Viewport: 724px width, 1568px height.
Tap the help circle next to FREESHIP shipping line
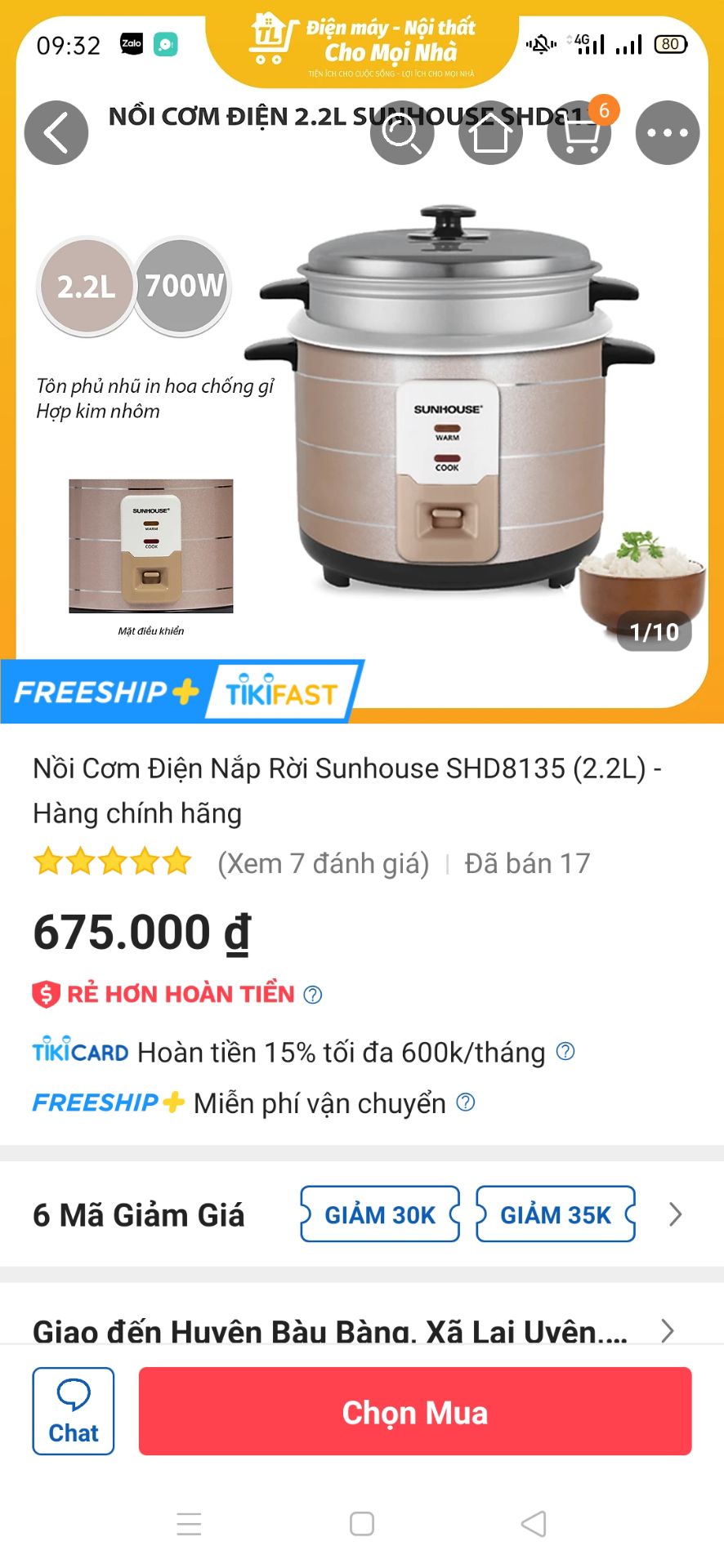[x=467, y=1102]
